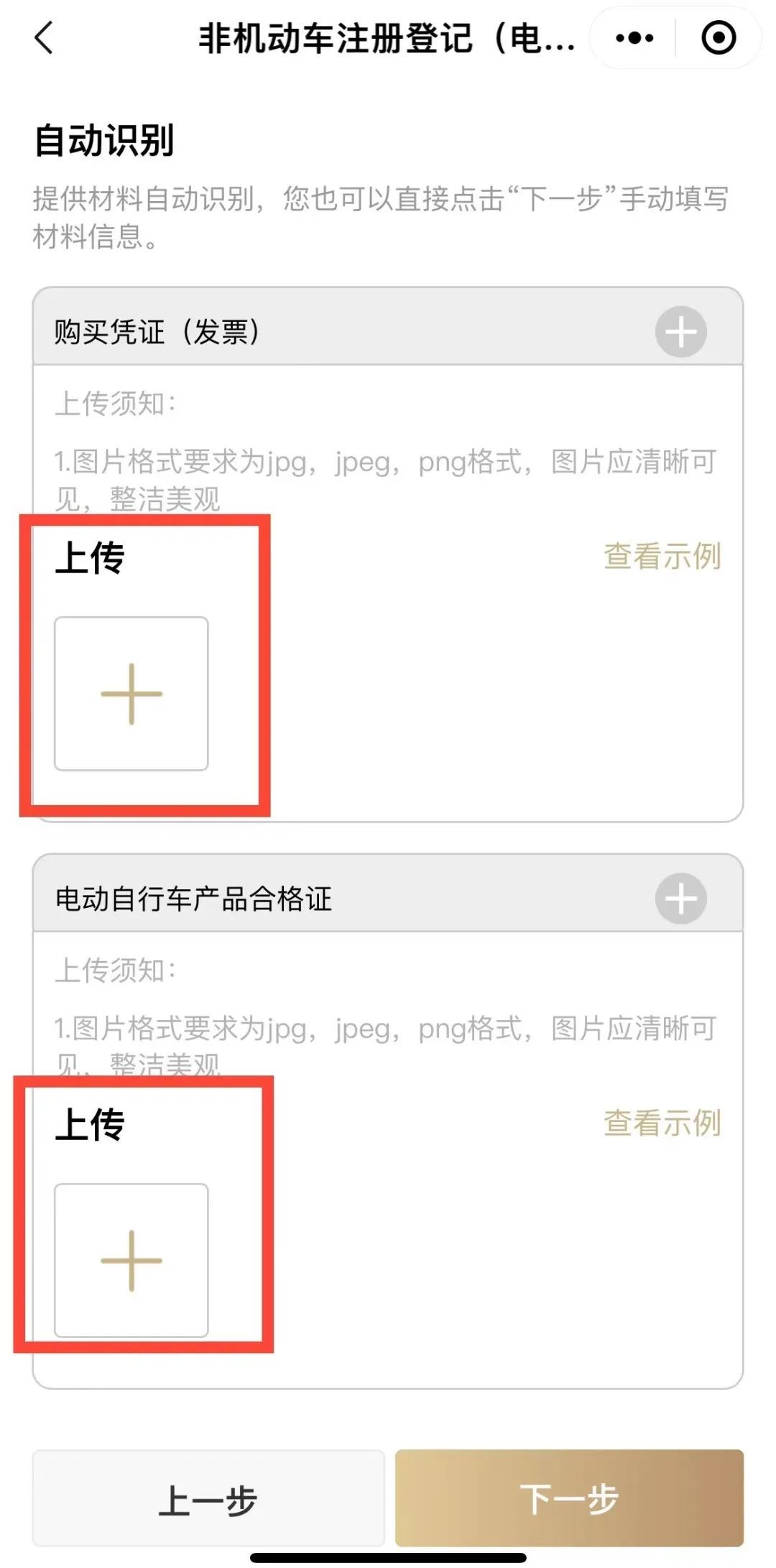776x1568 pixels.
Task: Tap the plus icon beside 购买凭证（发票）
Action: point(680,332)
